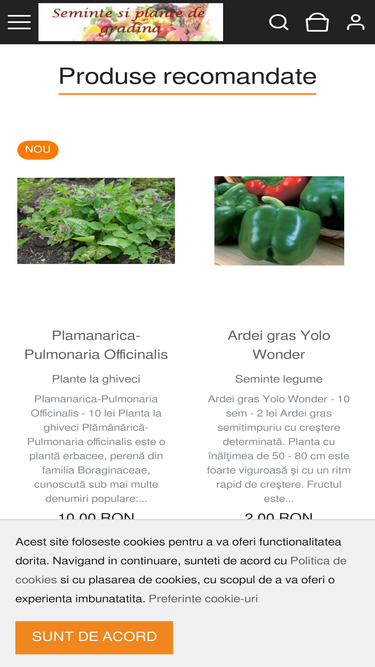Open Preferinte cookie-uri settings
Viewport: 375px width, 667px height.
pos(203,599)
